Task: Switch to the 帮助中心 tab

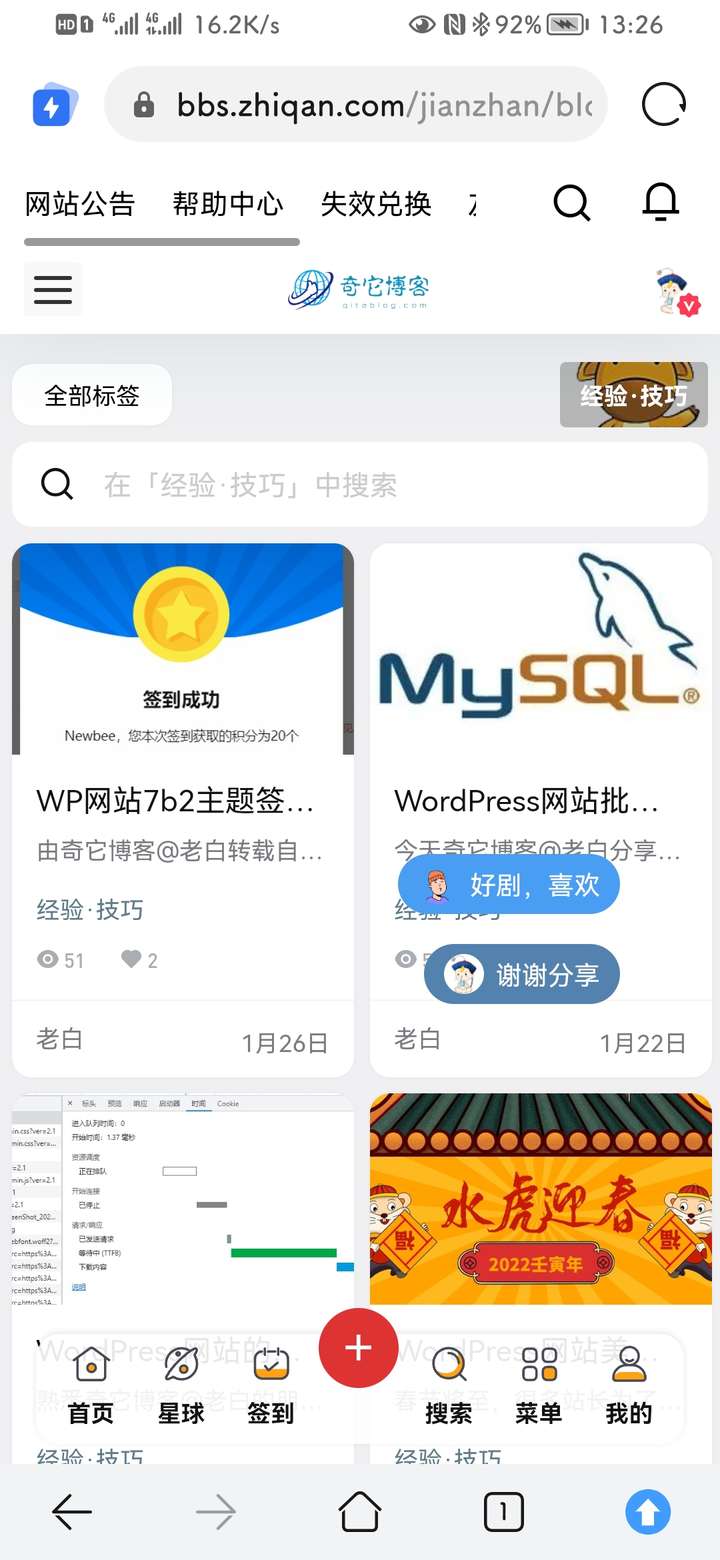Action: click(228, 204)
